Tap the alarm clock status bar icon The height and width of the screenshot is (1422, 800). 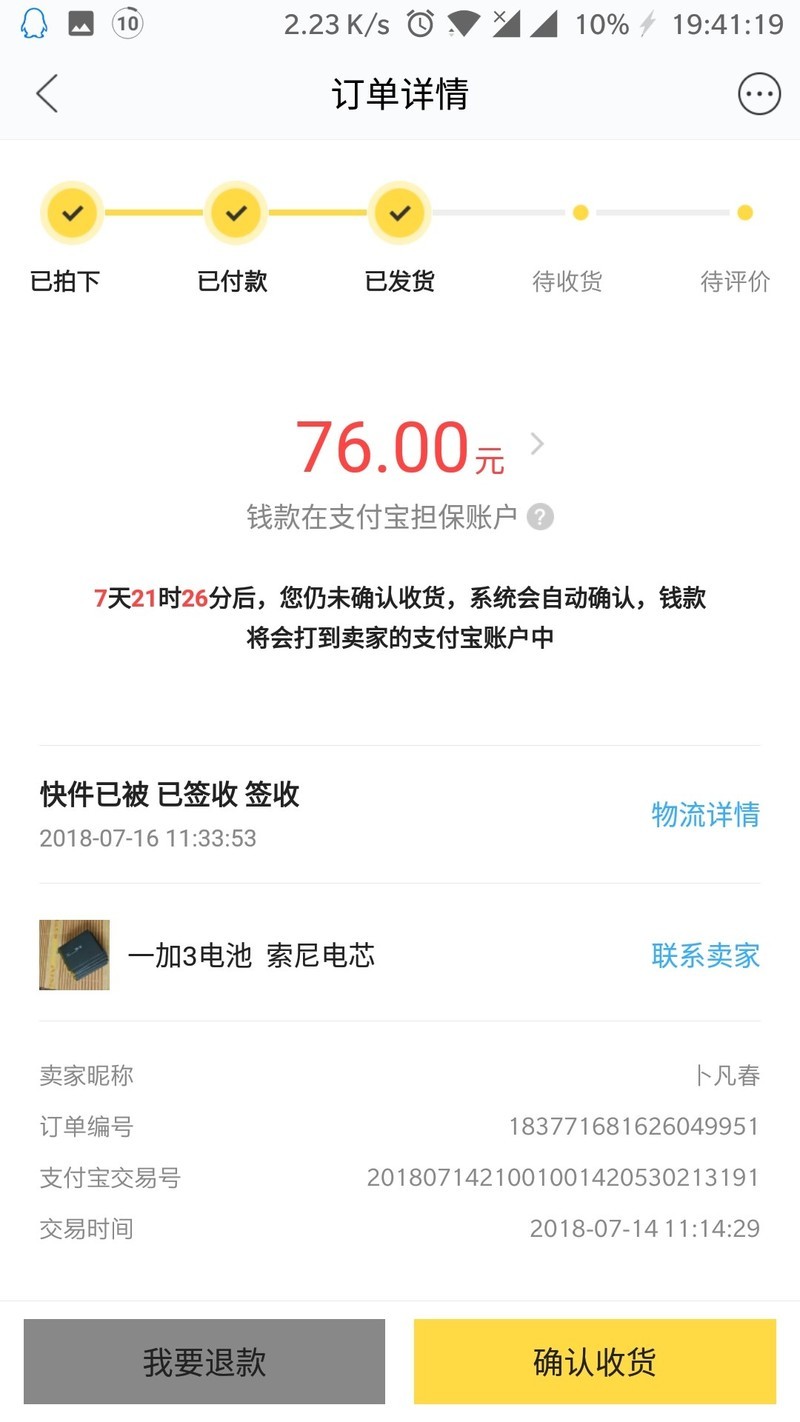coord(421,23)
